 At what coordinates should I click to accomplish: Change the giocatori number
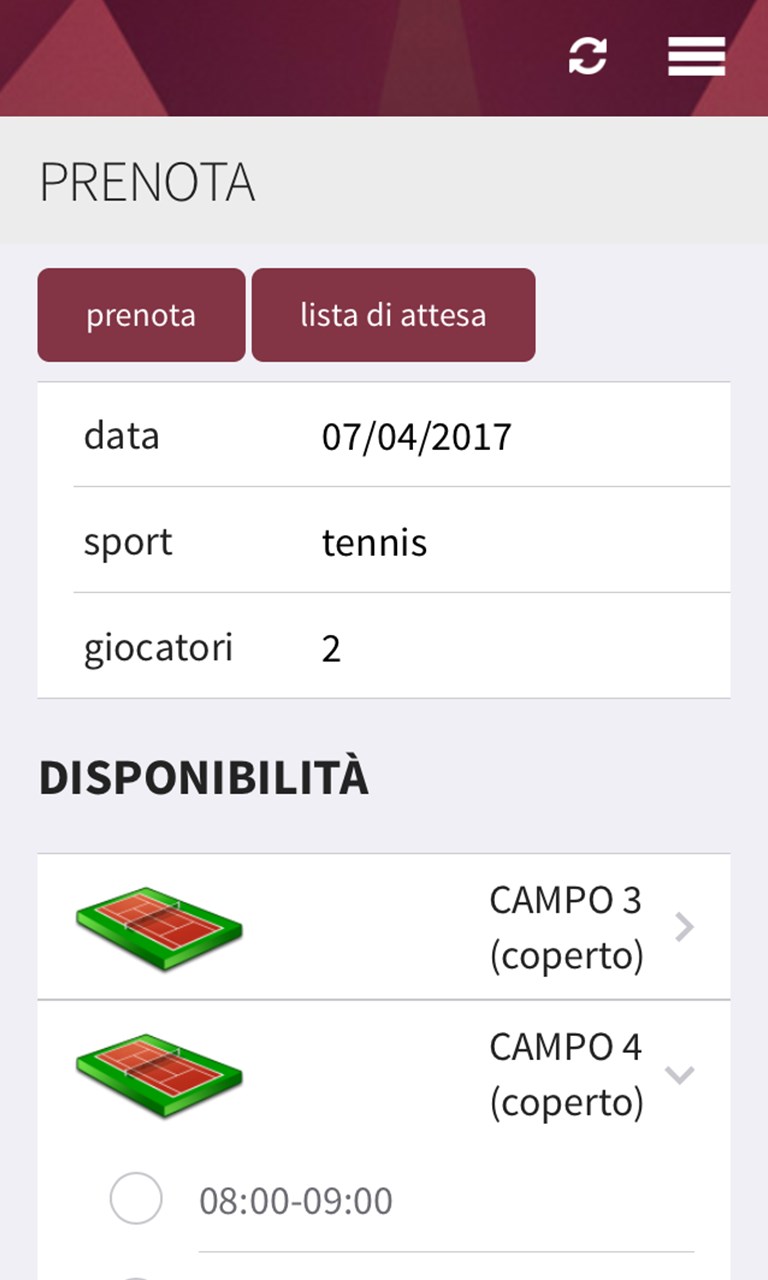(332, 649)
